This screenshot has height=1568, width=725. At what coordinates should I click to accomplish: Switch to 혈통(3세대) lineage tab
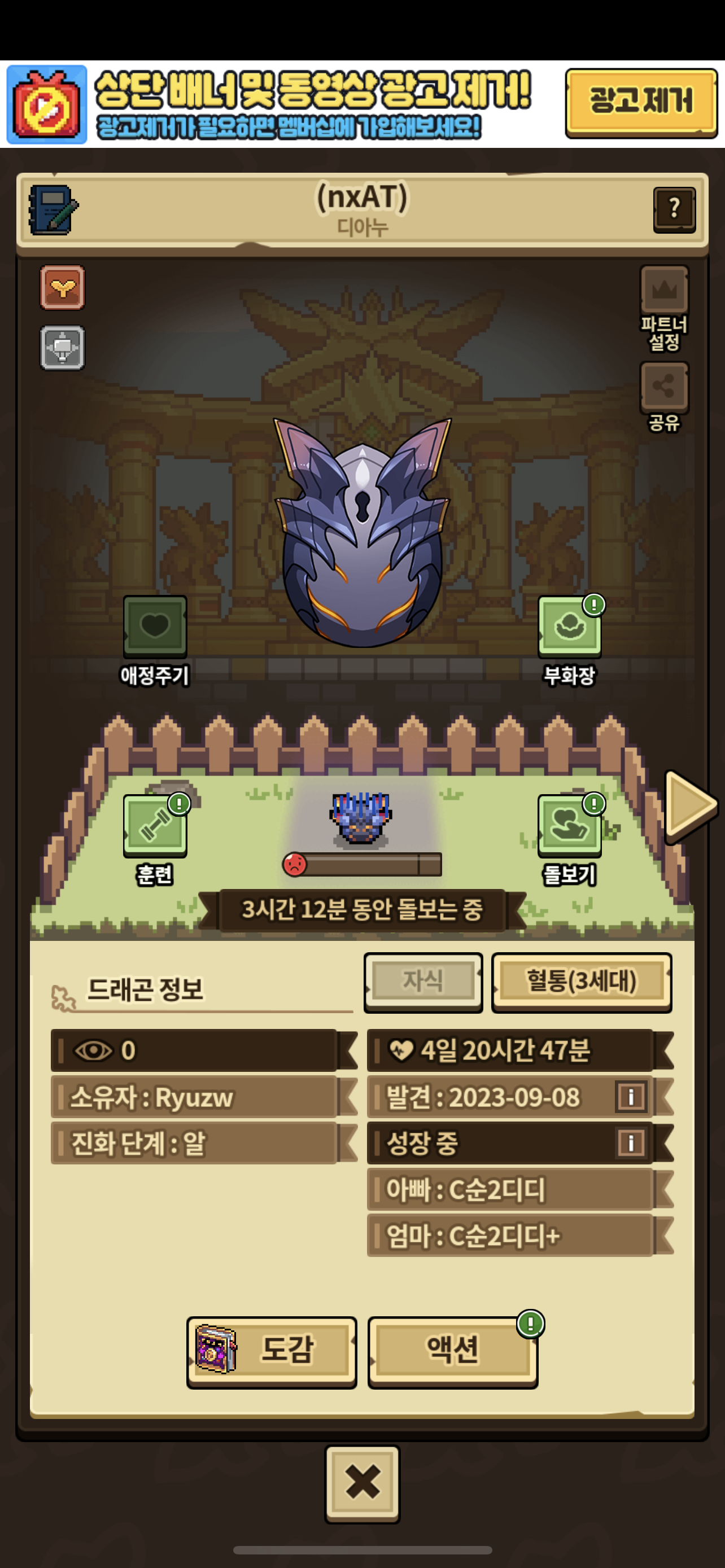[582, 982]
